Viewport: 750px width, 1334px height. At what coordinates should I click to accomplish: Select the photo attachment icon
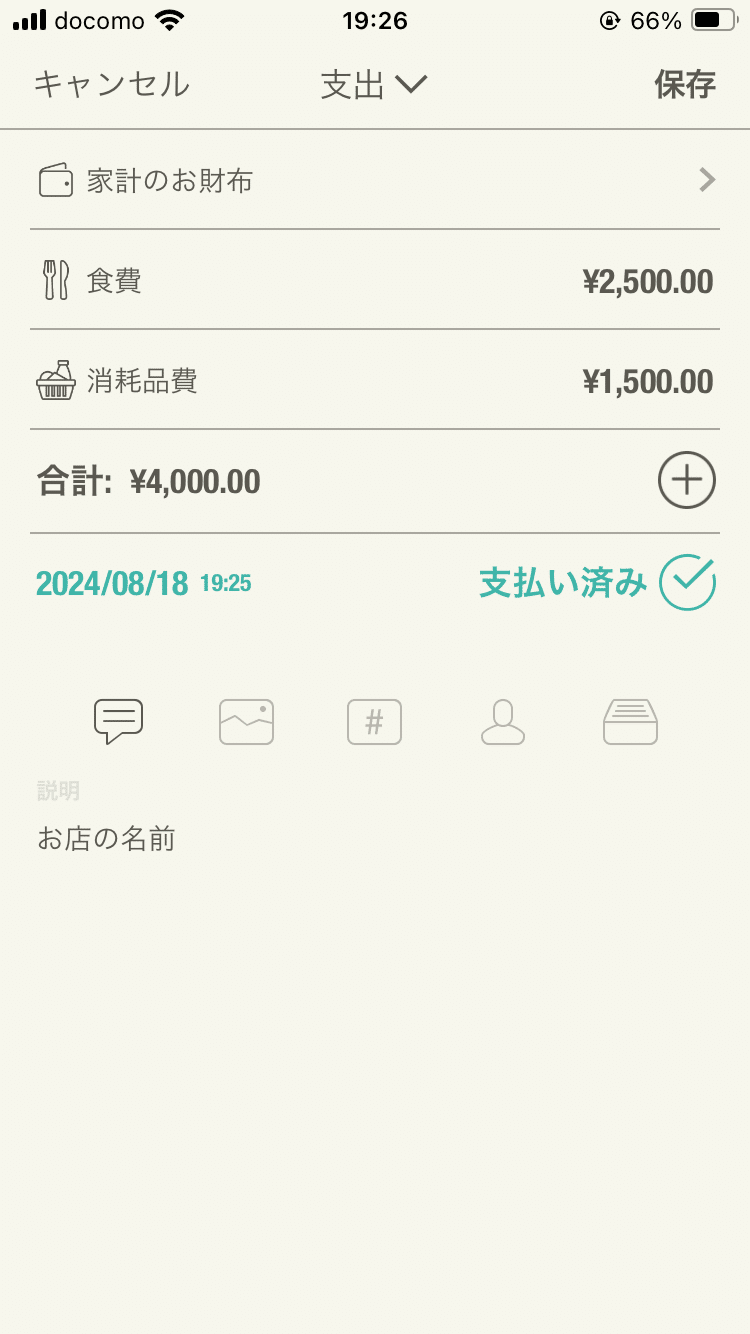point(246,722)
